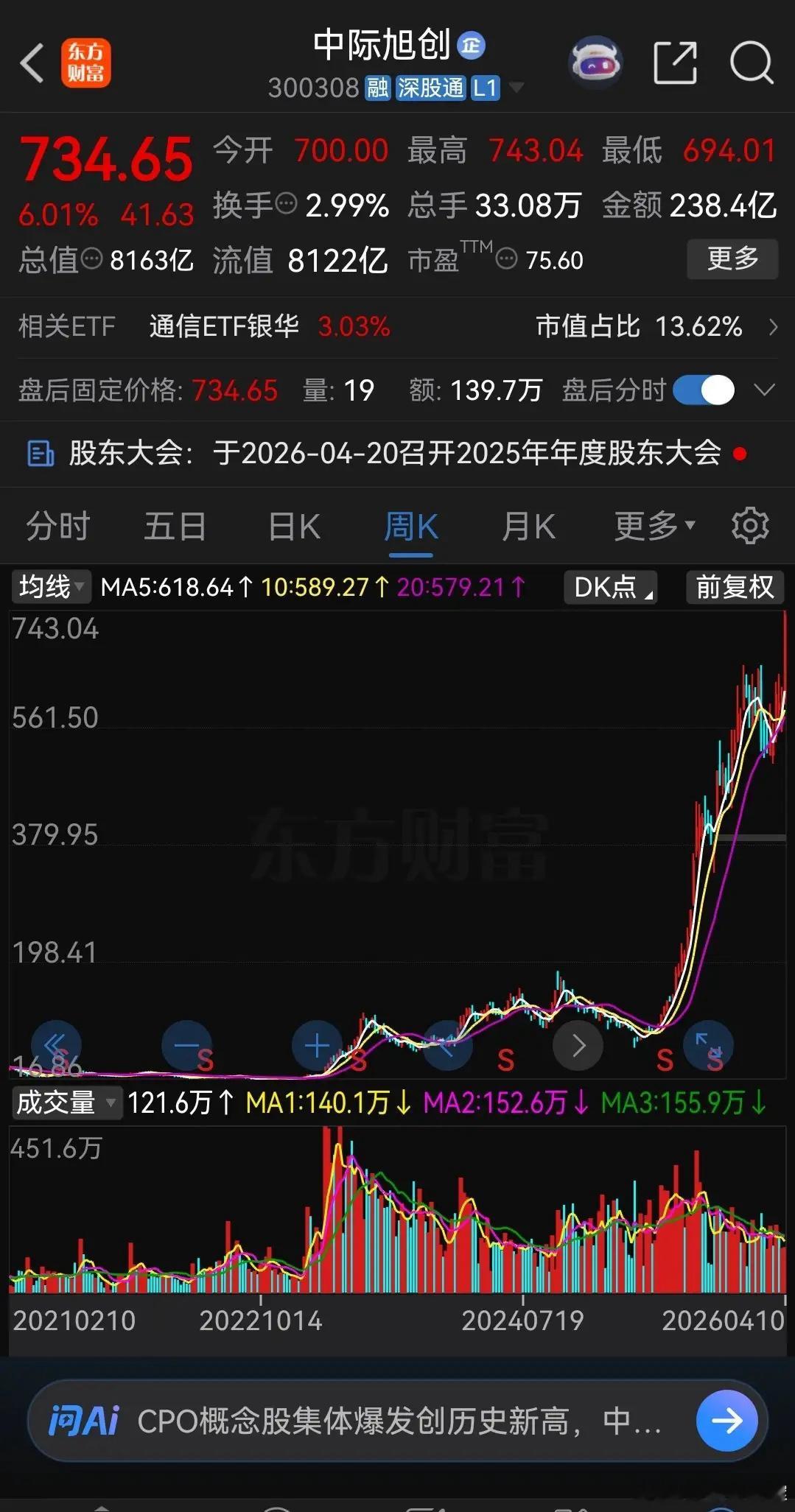
Task: Click the shareholder meeting announcement document icon
Action: 40,454
